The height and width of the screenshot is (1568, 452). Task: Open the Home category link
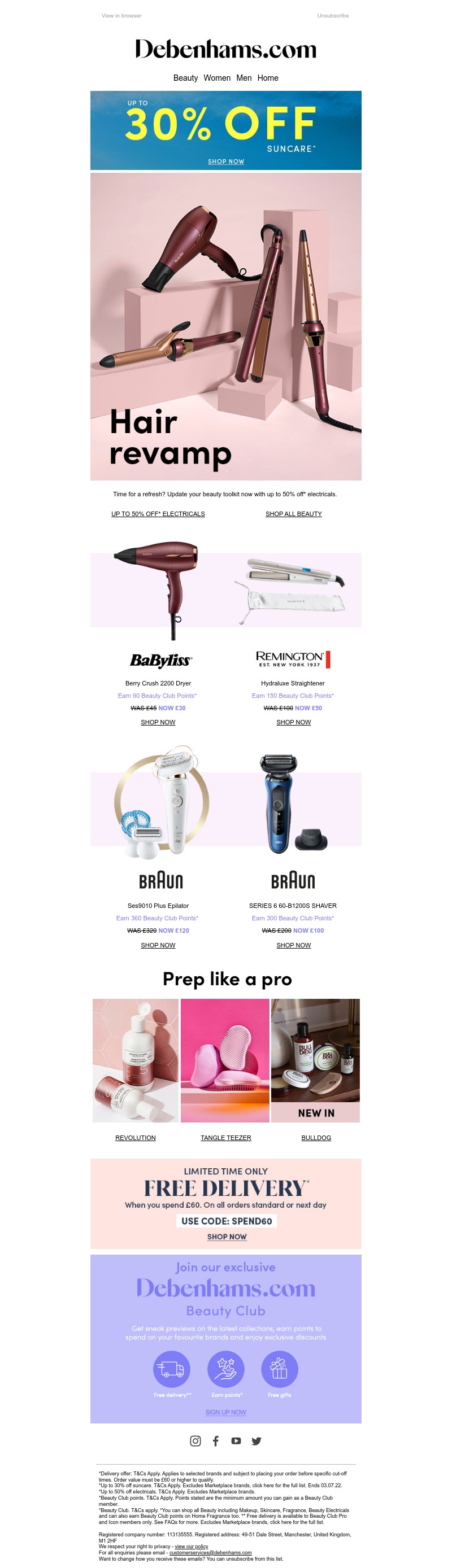267,78
